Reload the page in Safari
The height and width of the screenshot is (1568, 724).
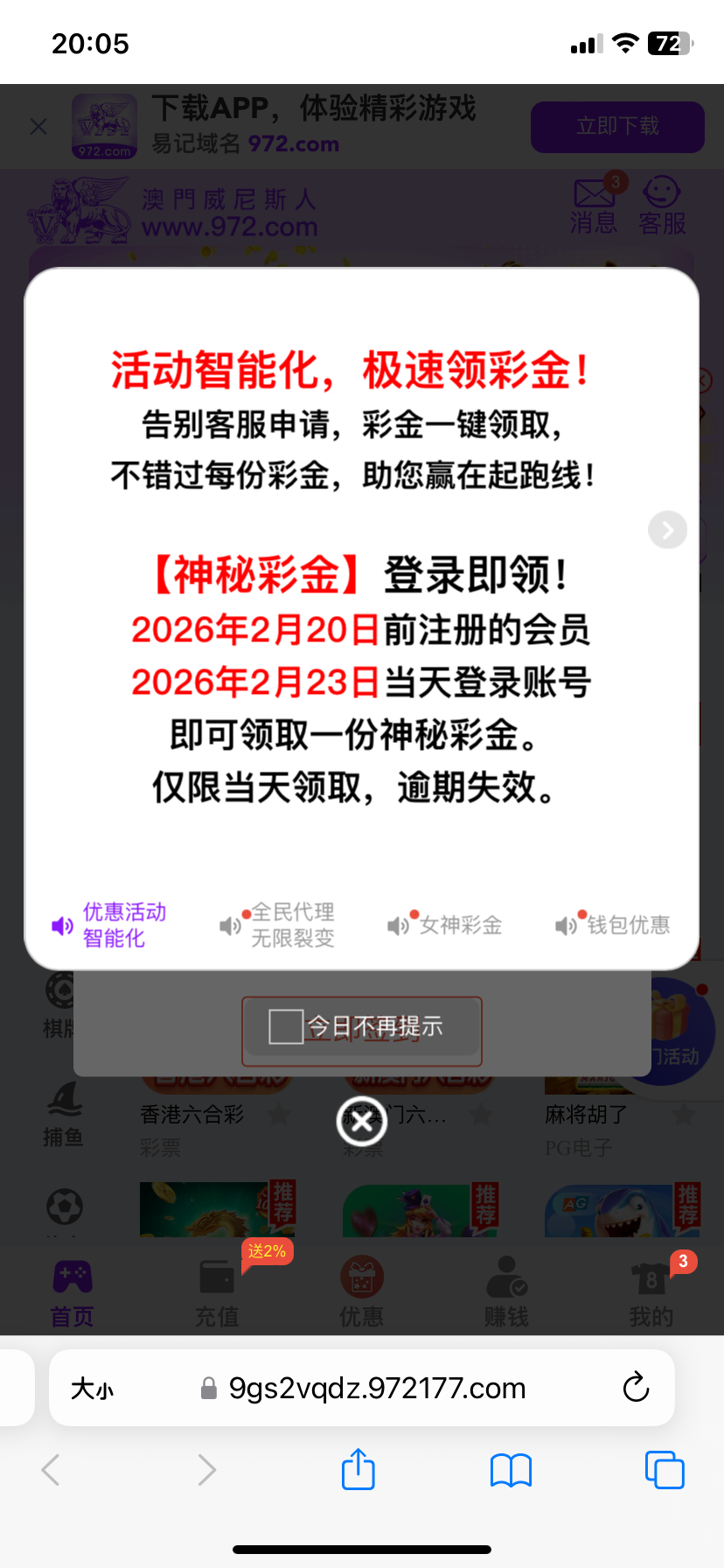[x=636, y=1388]
